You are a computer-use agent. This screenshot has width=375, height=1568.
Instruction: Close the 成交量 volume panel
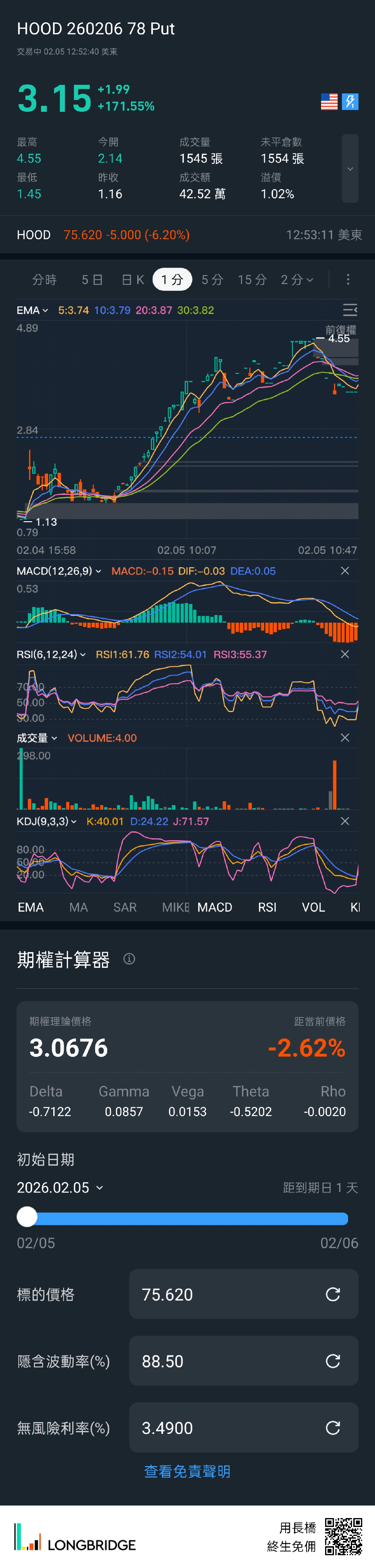pyautogui.click(x=345, y=738)
